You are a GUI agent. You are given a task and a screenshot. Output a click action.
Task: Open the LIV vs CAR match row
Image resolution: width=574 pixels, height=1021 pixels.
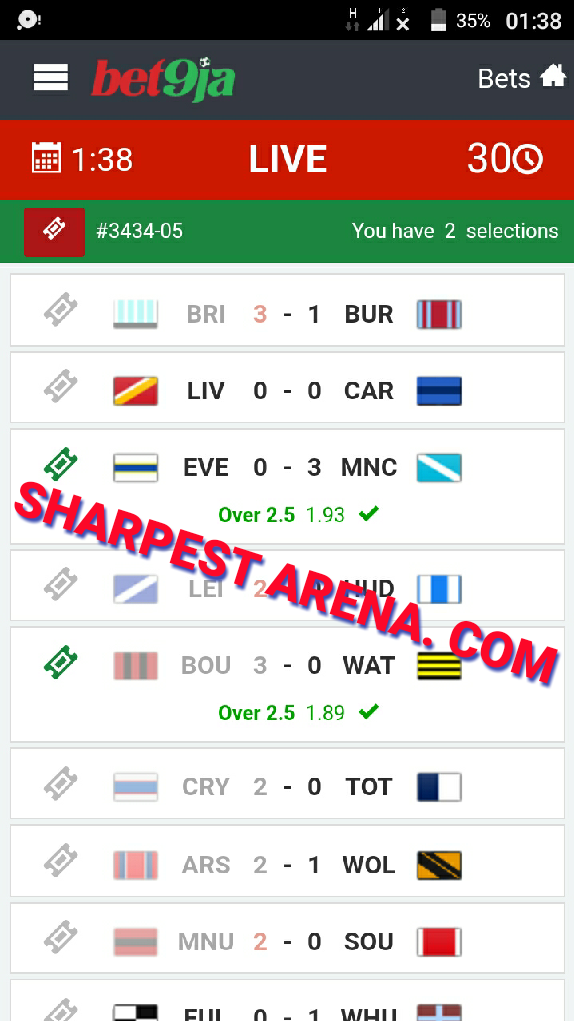[287, 390]
